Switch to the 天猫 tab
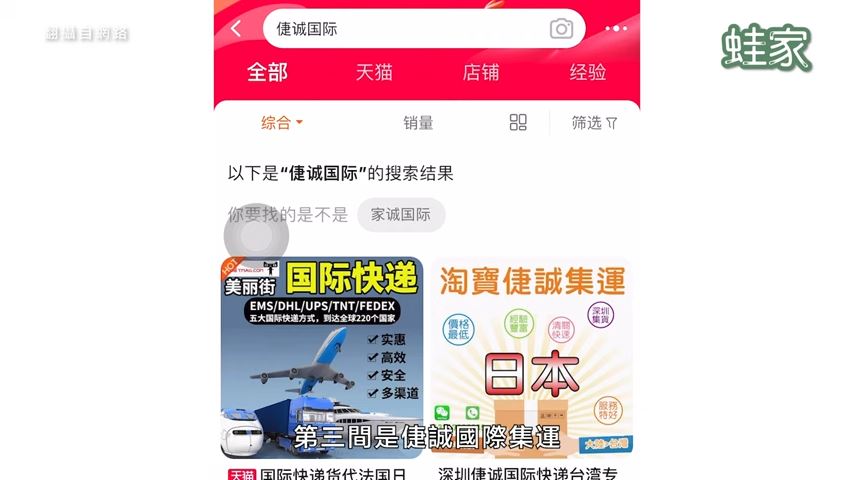Screen dimensions: 854x480 374,72
